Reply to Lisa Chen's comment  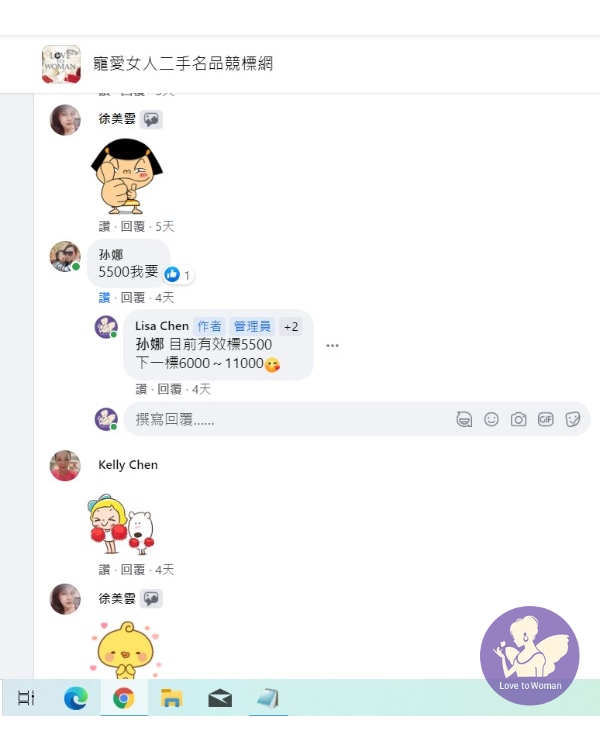pyautogui.click(x=169, y=389)
